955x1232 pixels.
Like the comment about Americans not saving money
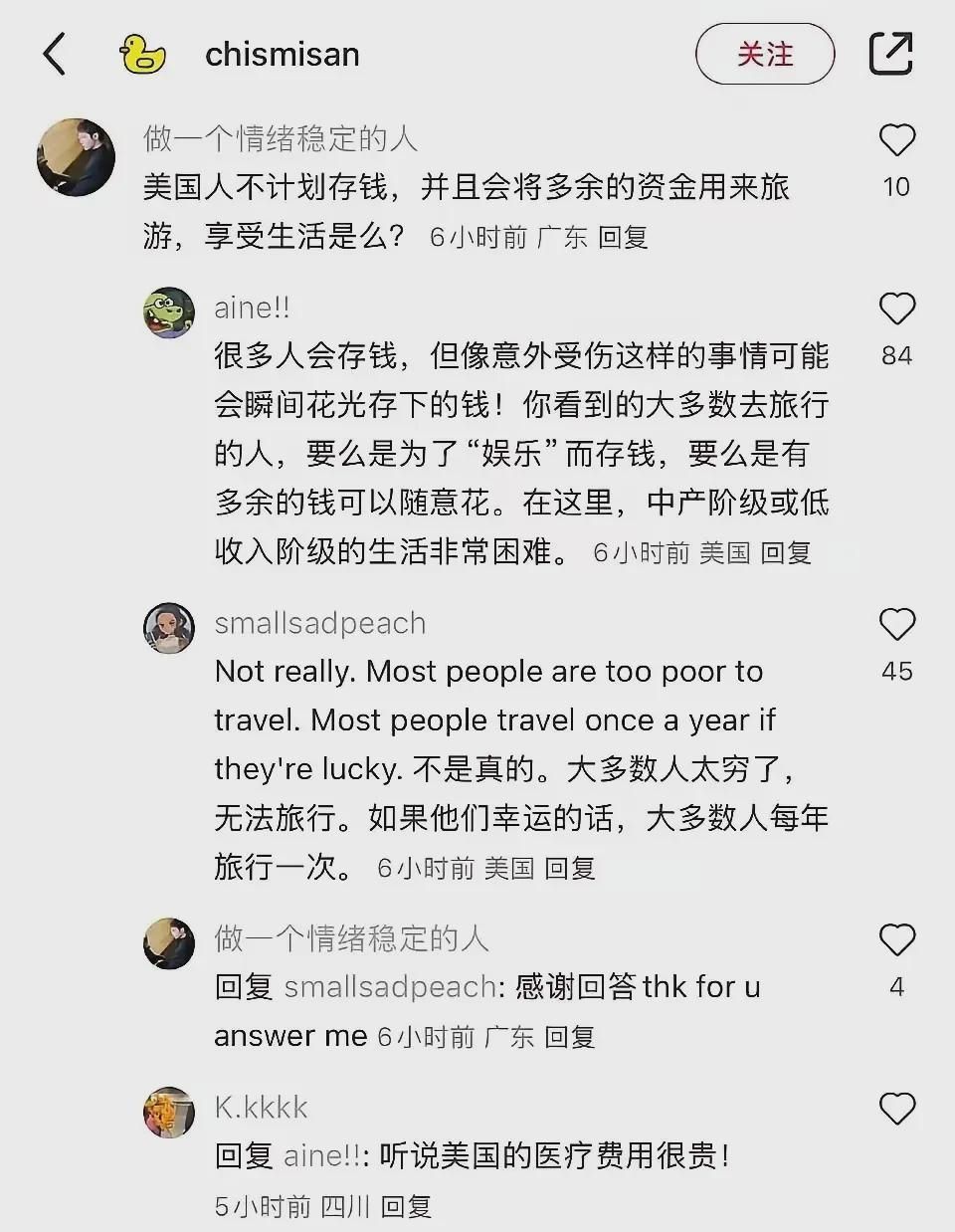click(x=896, y=140)
